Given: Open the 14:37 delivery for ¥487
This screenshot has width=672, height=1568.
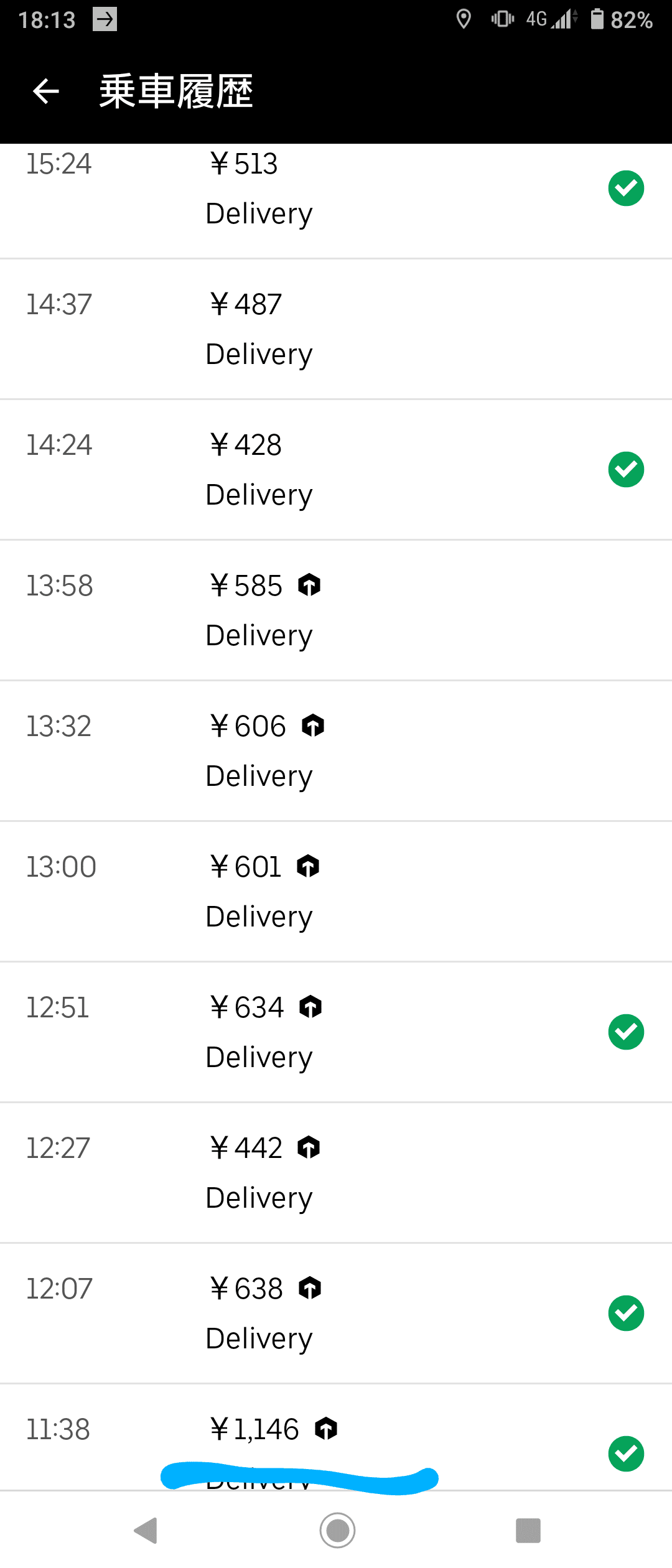Looking at the screenshot, I should [x=336, y=329].
